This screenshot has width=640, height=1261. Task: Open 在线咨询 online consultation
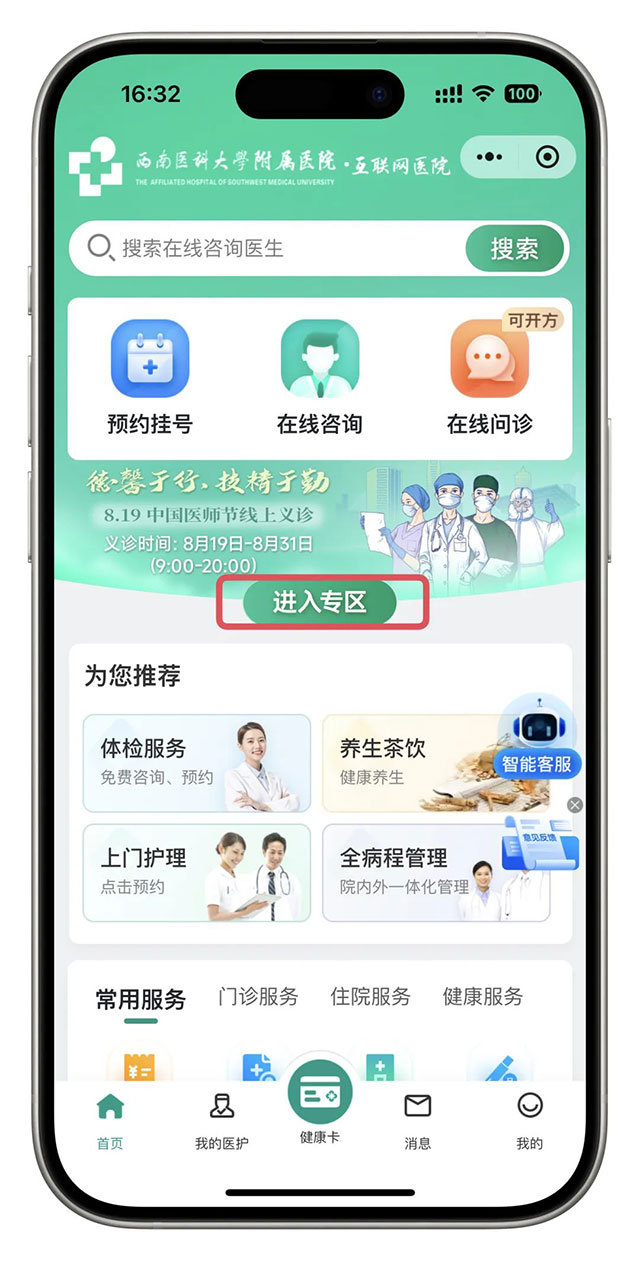(319, 377)
